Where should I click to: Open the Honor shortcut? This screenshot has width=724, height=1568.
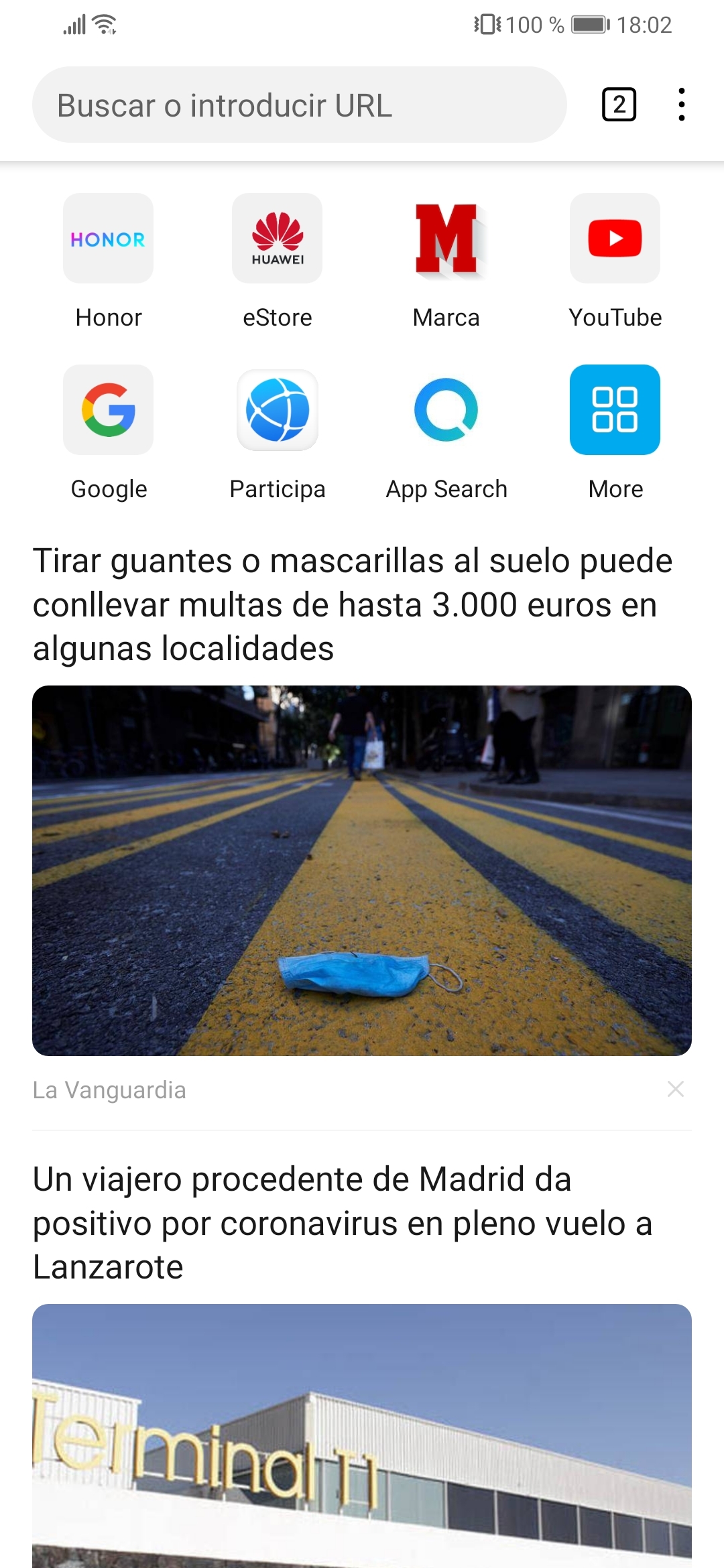tap(108, 239)
